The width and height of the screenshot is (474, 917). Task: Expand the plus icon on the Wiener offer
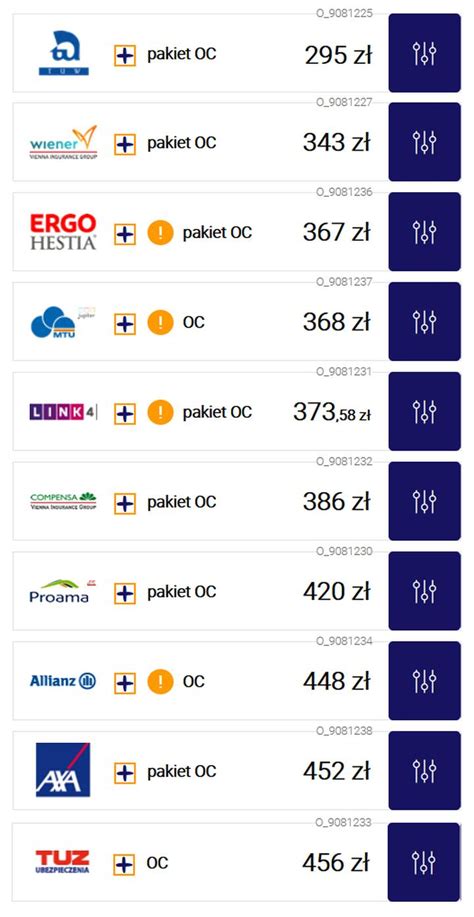click(124, 144)
